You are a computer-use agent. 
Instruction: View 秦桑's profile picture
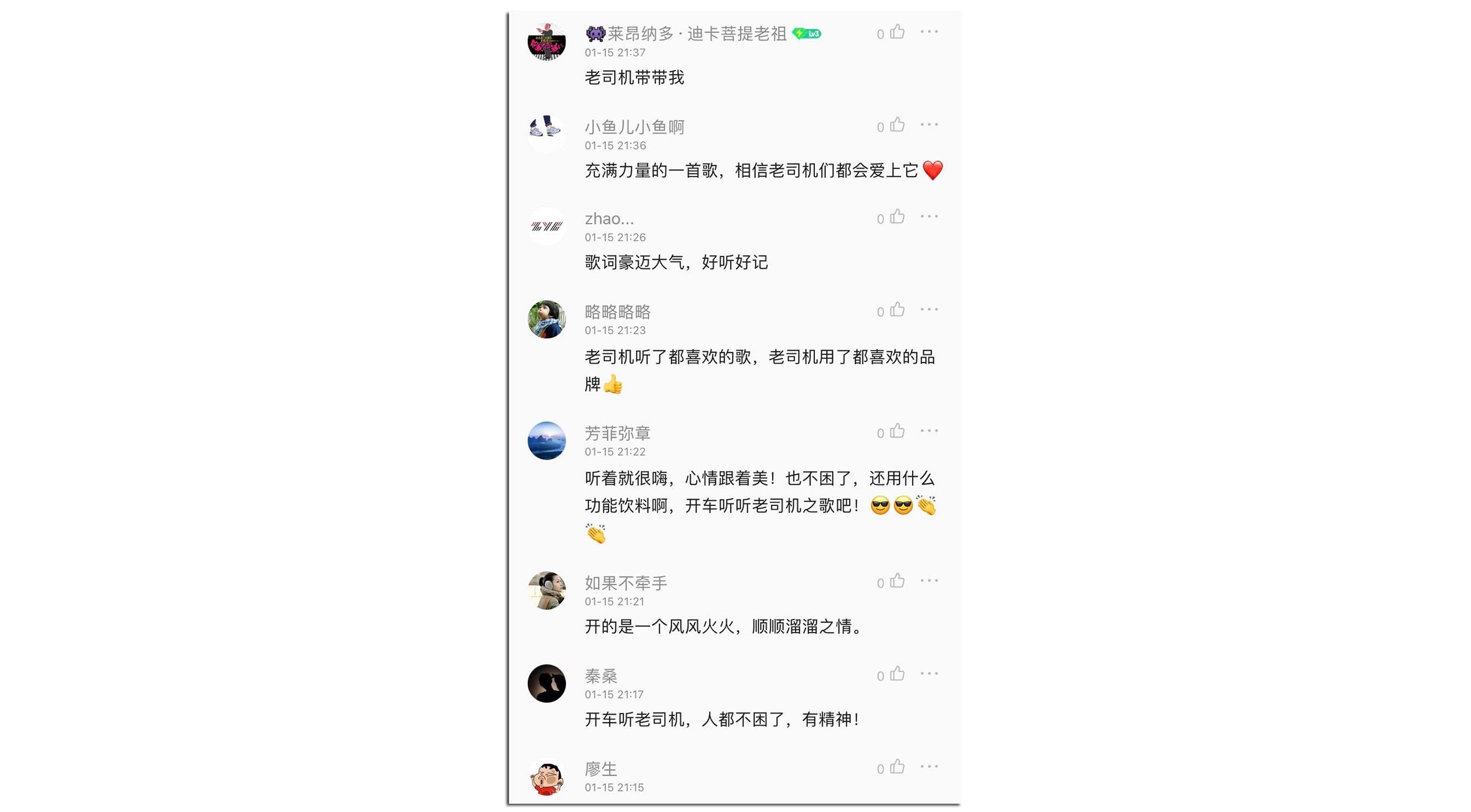point(547,684)
